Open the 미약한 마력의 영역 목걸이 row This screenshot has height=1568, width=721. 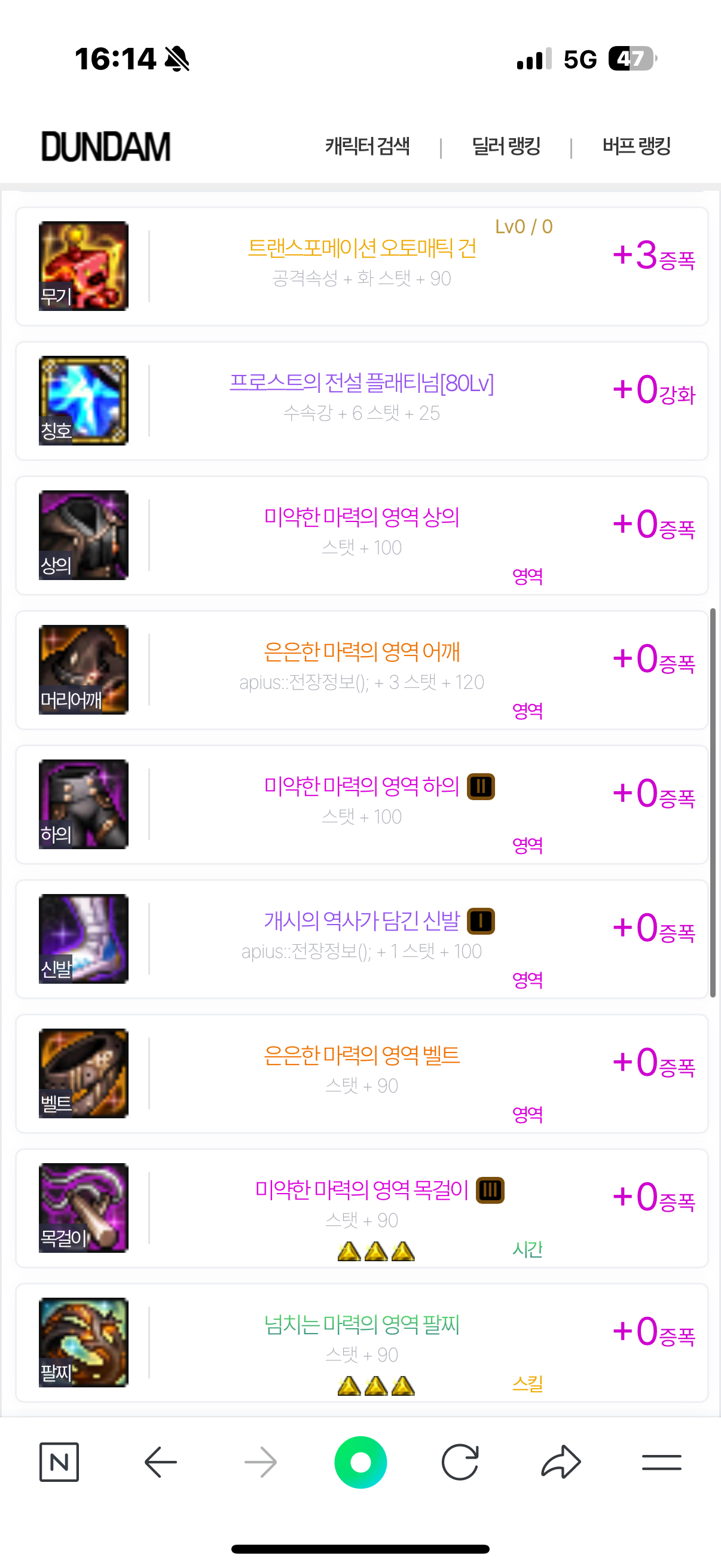click(x=362, y=1191)
